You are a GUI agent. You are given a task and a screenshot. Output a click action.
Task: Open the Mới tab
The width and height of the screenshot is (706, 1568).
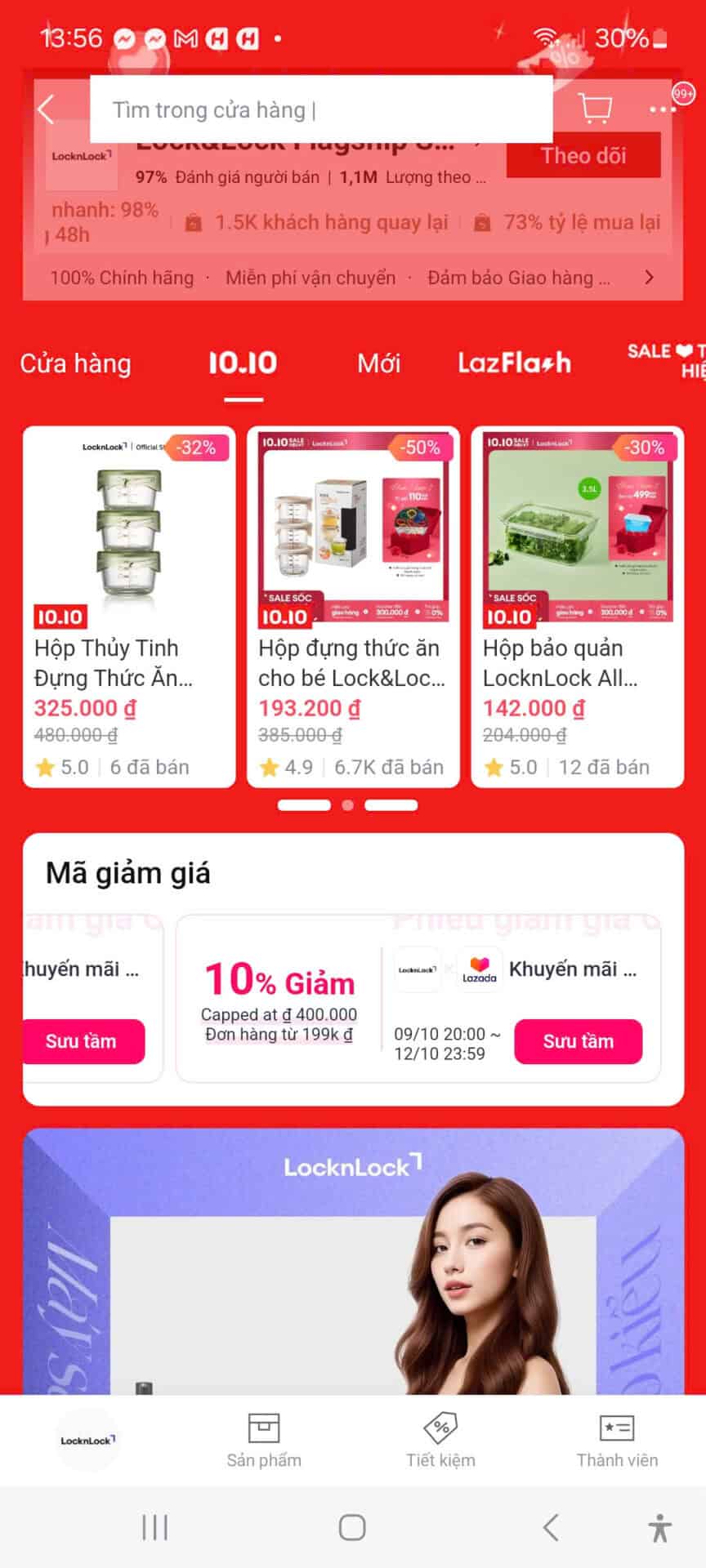[378, 363]
